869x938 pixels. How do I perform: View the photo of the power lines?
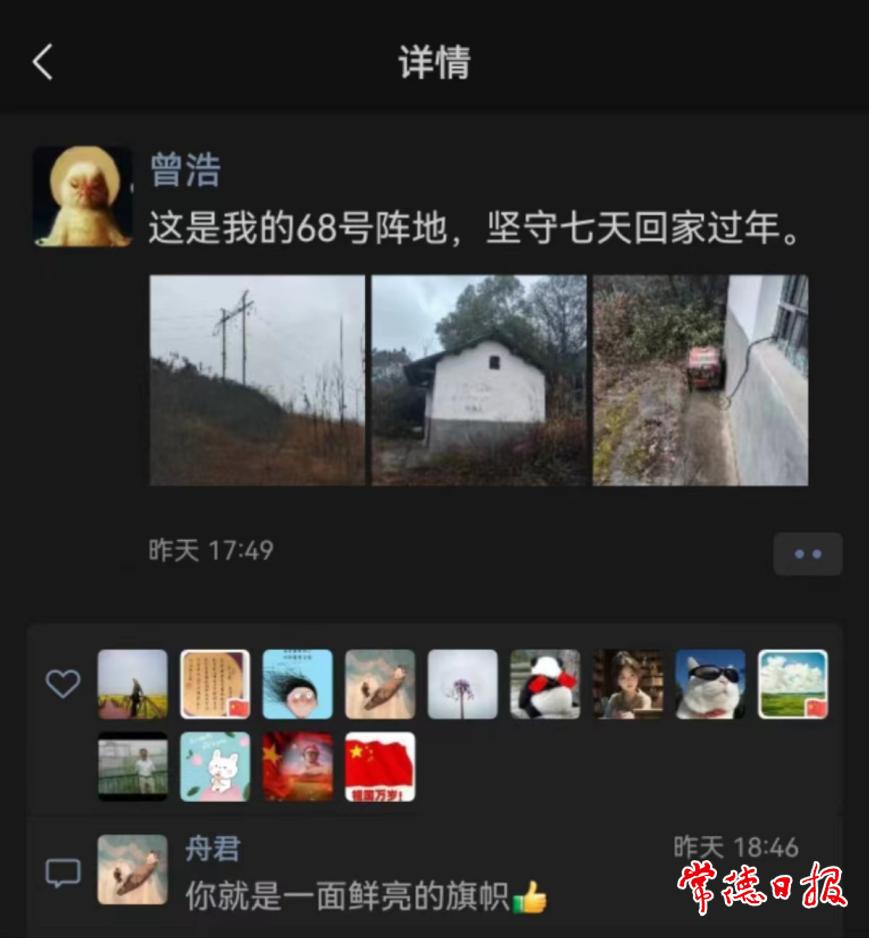tap(257, 380)
